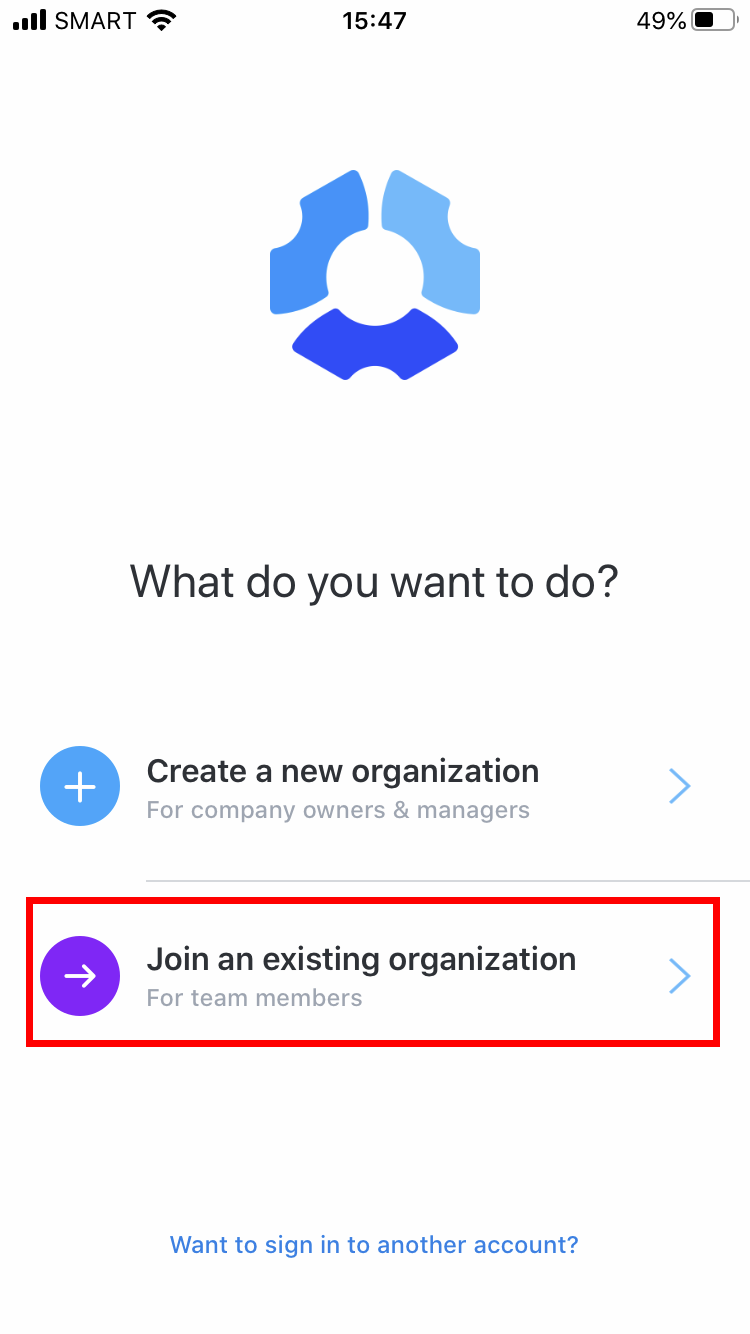Select Create a new organization
Screen dimensions: 750x1334
(x=375, y=787)
